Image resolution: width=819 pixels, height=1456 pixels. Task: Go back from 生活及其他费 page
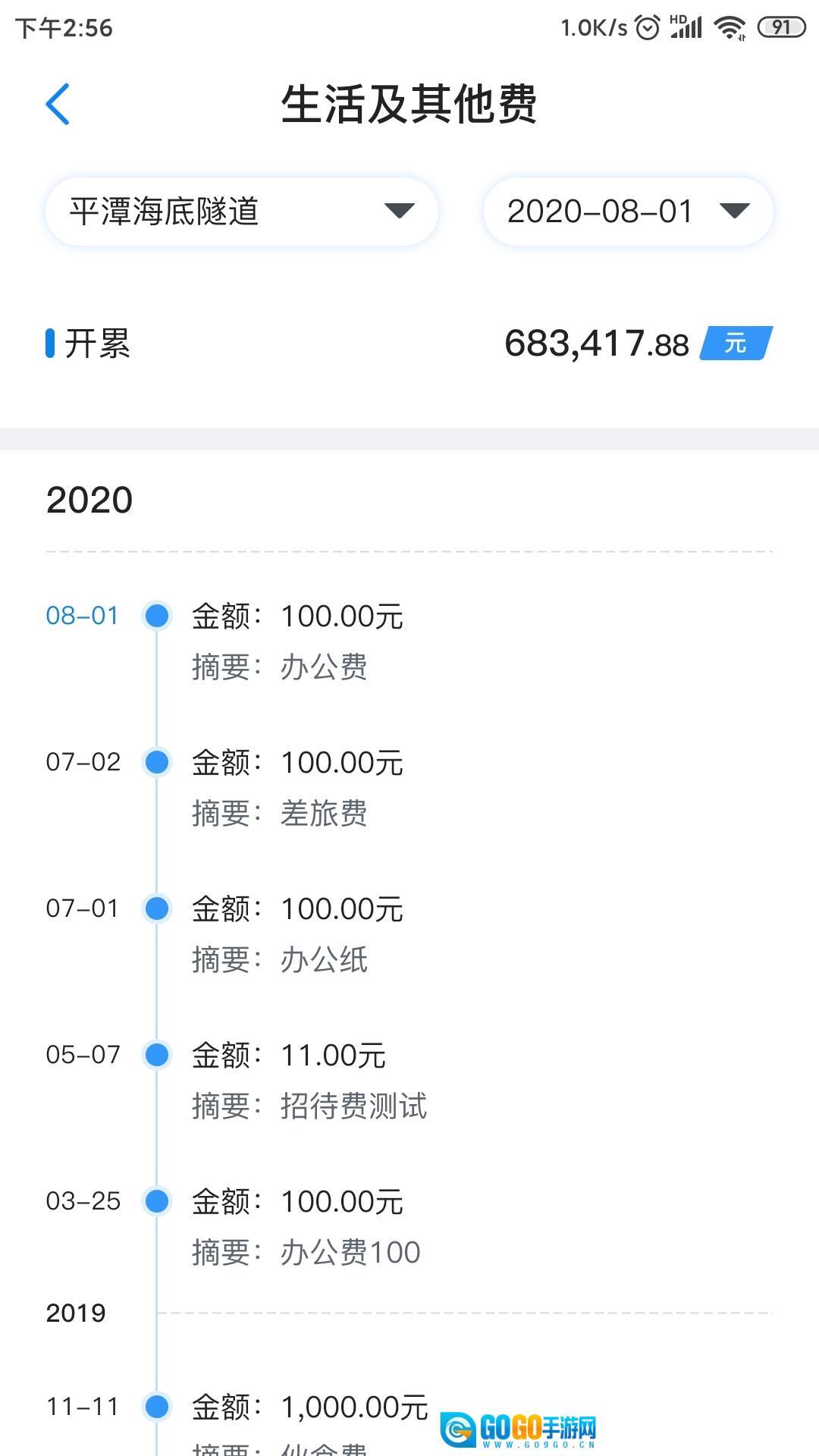point(58,105)
